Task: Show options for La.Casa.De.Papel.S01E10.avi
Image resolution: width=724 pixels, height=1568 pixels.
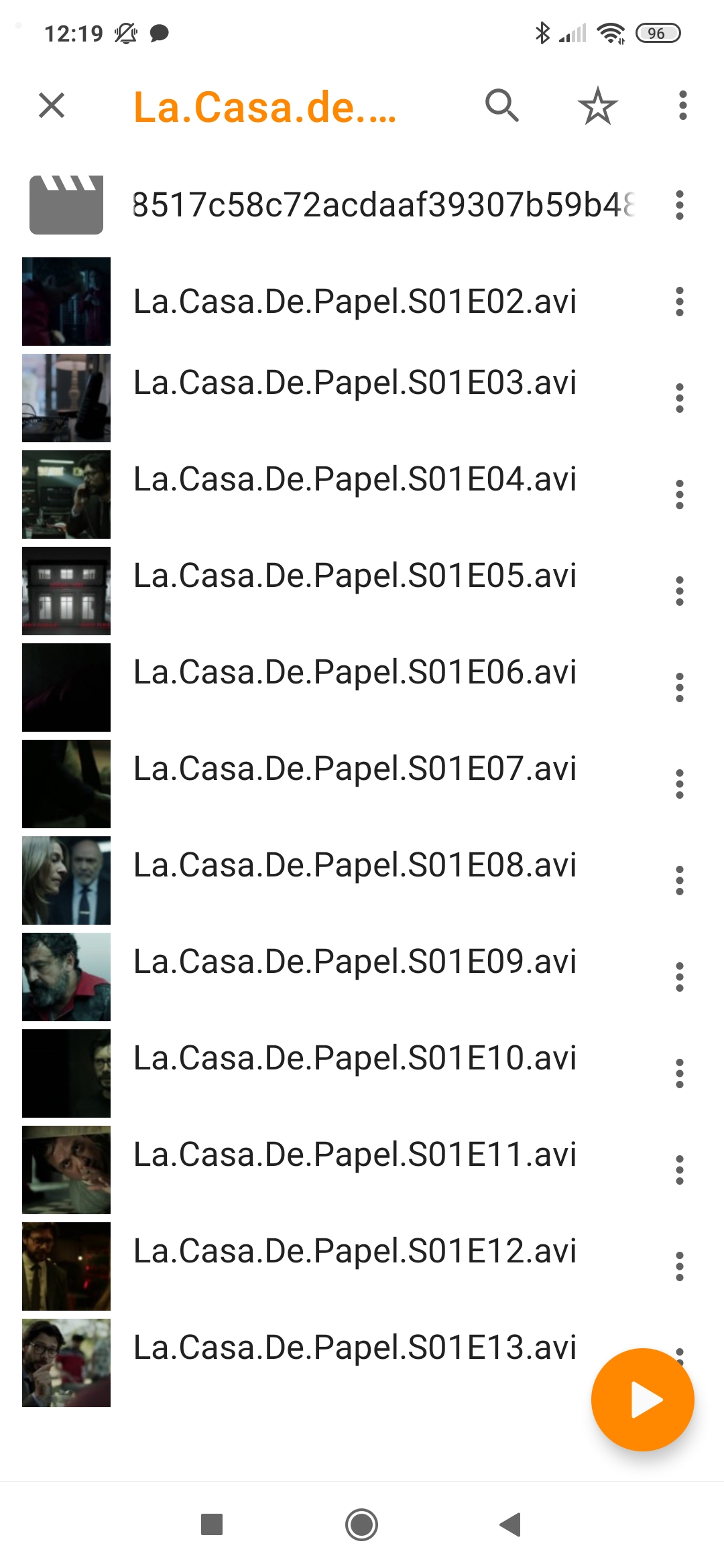Action: 679,1073
